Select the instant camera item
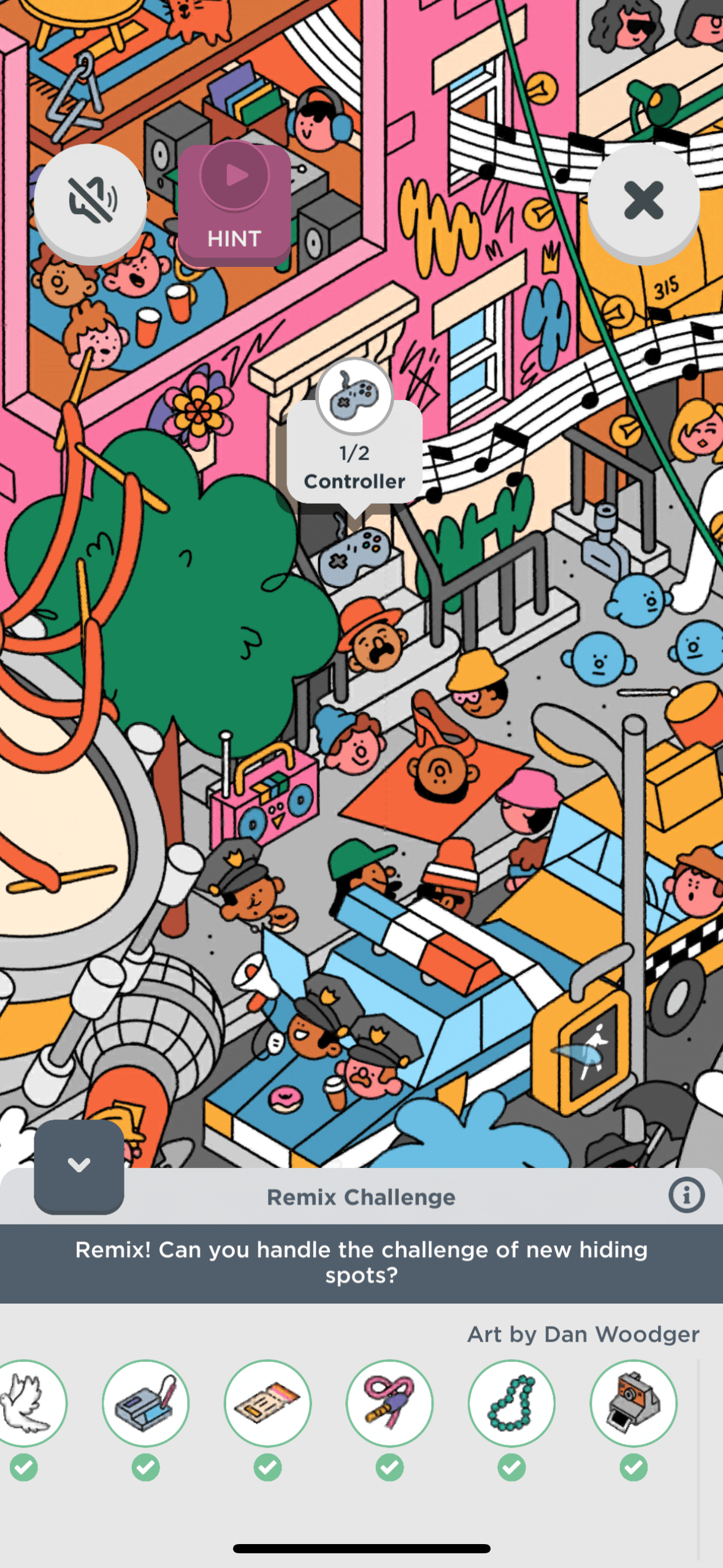 (x=633, y=1404)
